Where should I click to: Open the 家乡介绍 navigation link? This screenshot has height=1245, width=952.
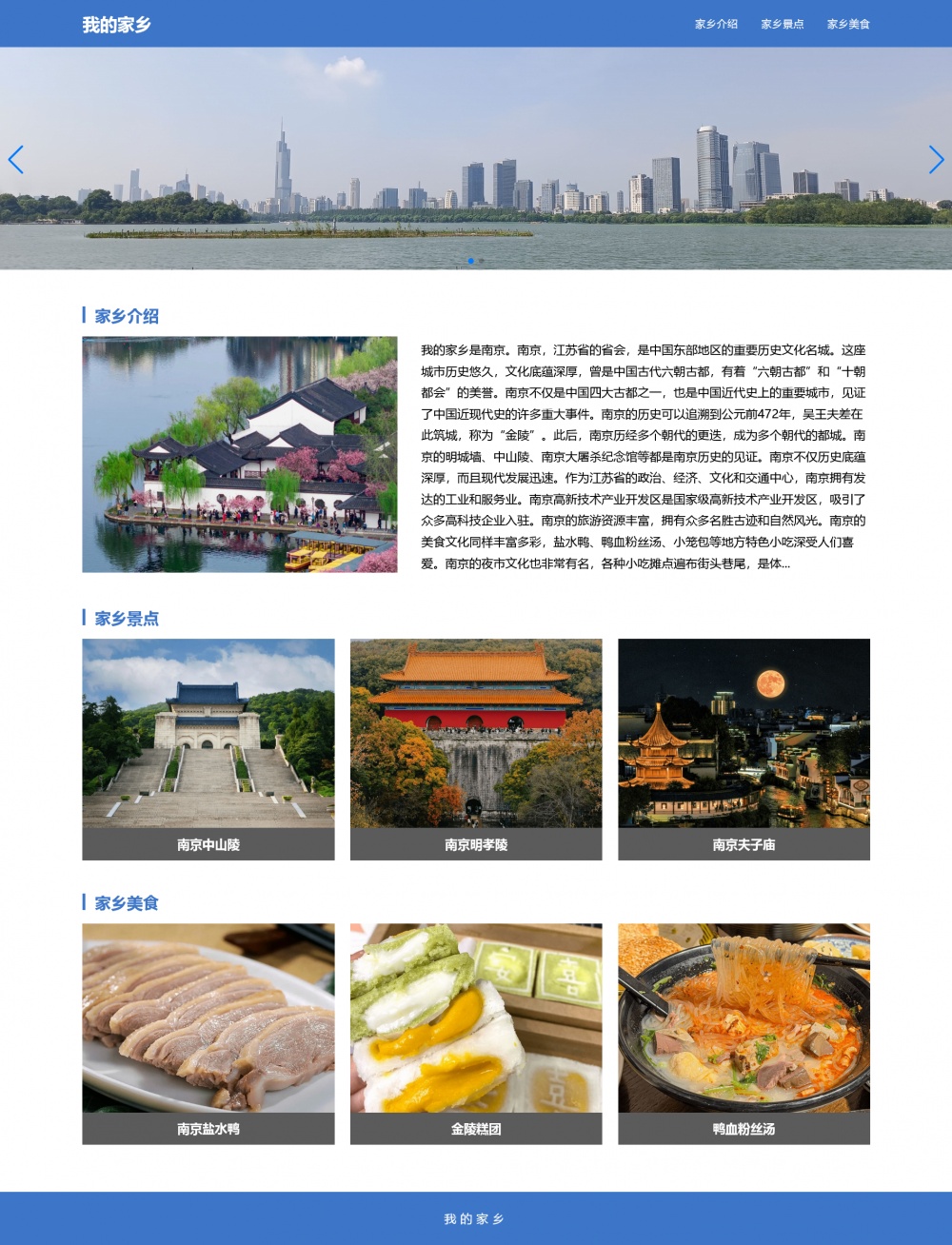tap(716, 24)
